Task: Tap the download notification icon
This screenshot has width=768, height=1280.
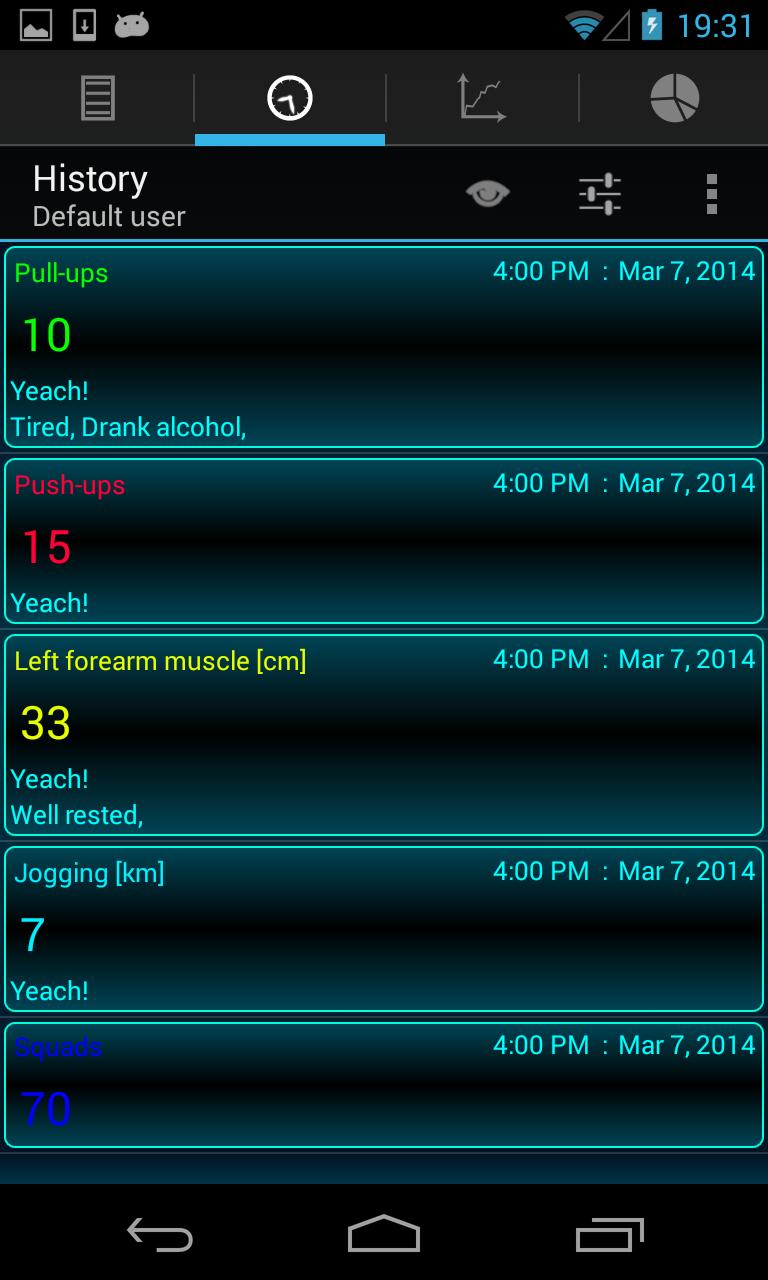Action: coord(84,25)
